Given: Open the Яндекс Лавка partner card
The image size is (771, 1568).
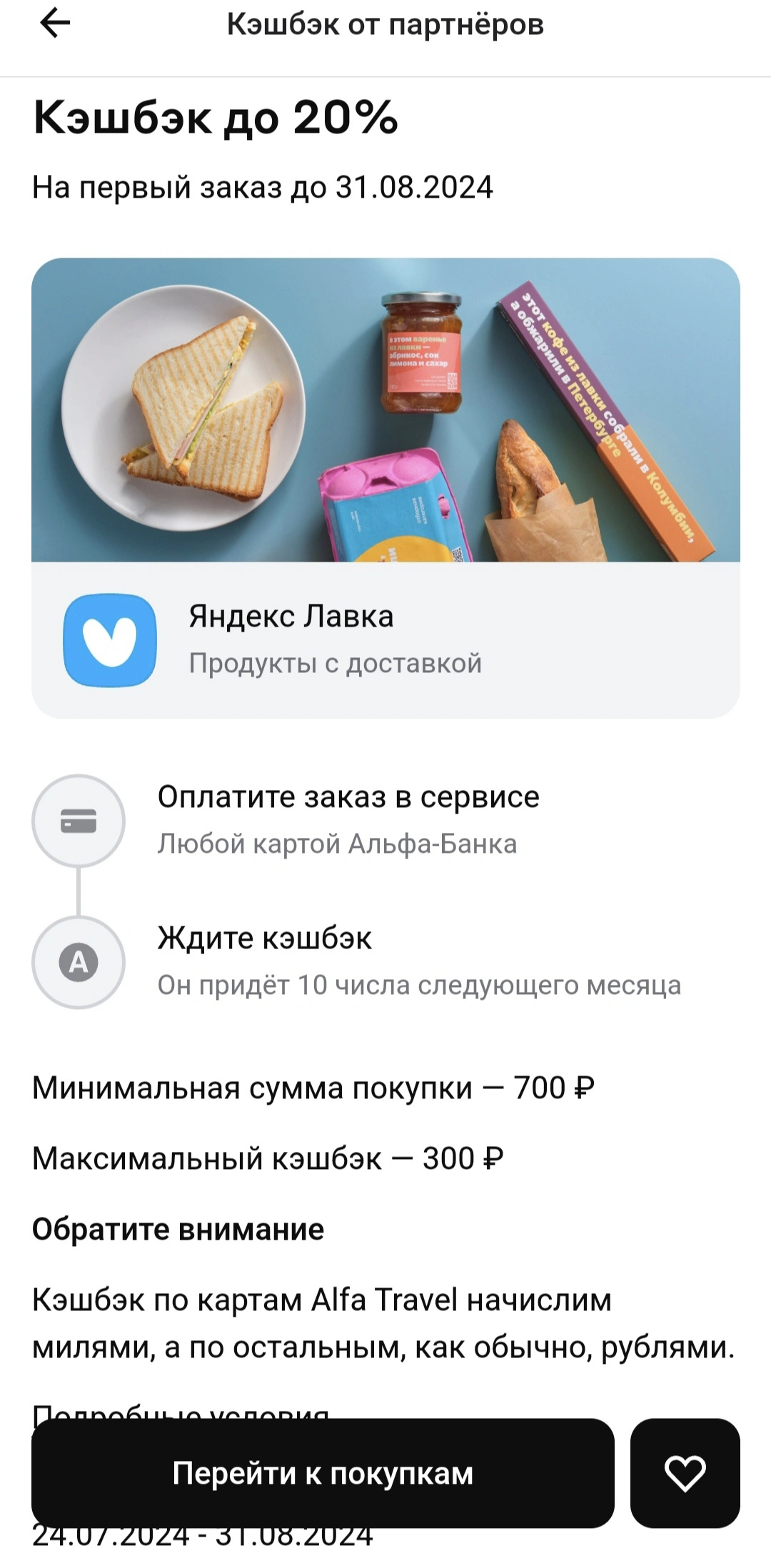Looking at the screenshot, I should coord(385,488).
